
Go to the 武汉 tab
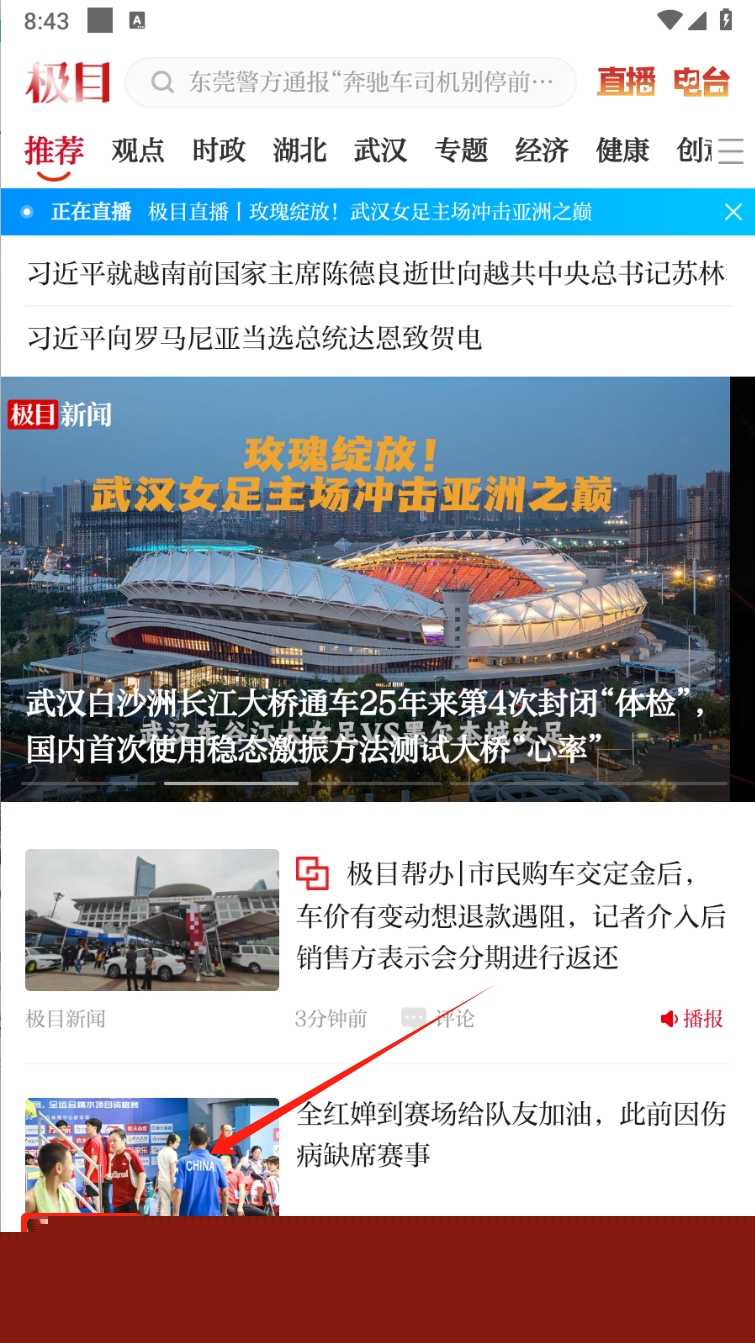pyautogui.click(x=380, y=150)
